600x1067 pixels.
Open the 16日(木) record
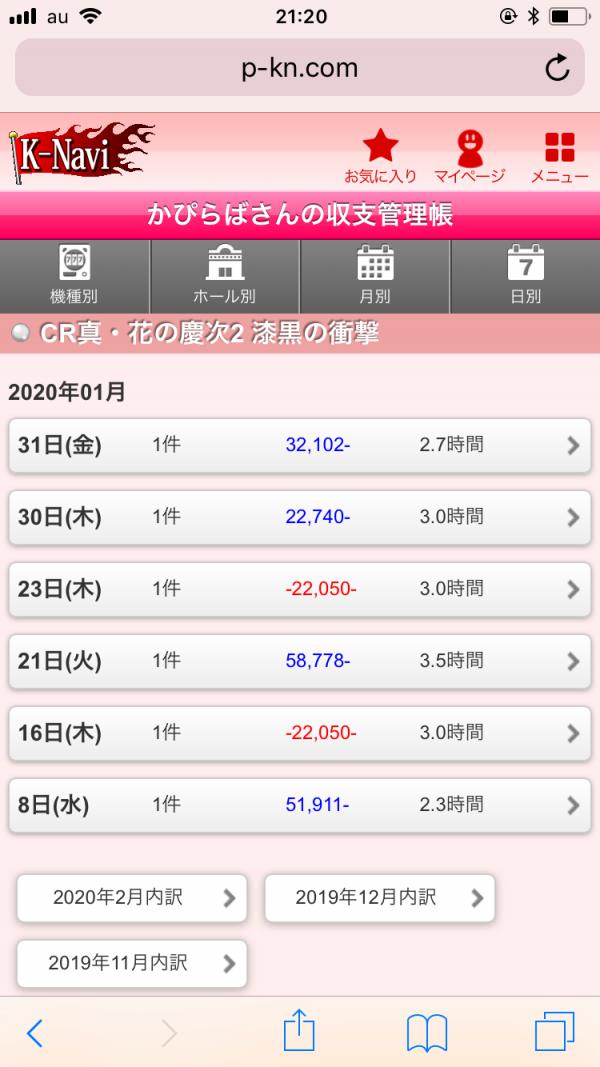[300, 734]
